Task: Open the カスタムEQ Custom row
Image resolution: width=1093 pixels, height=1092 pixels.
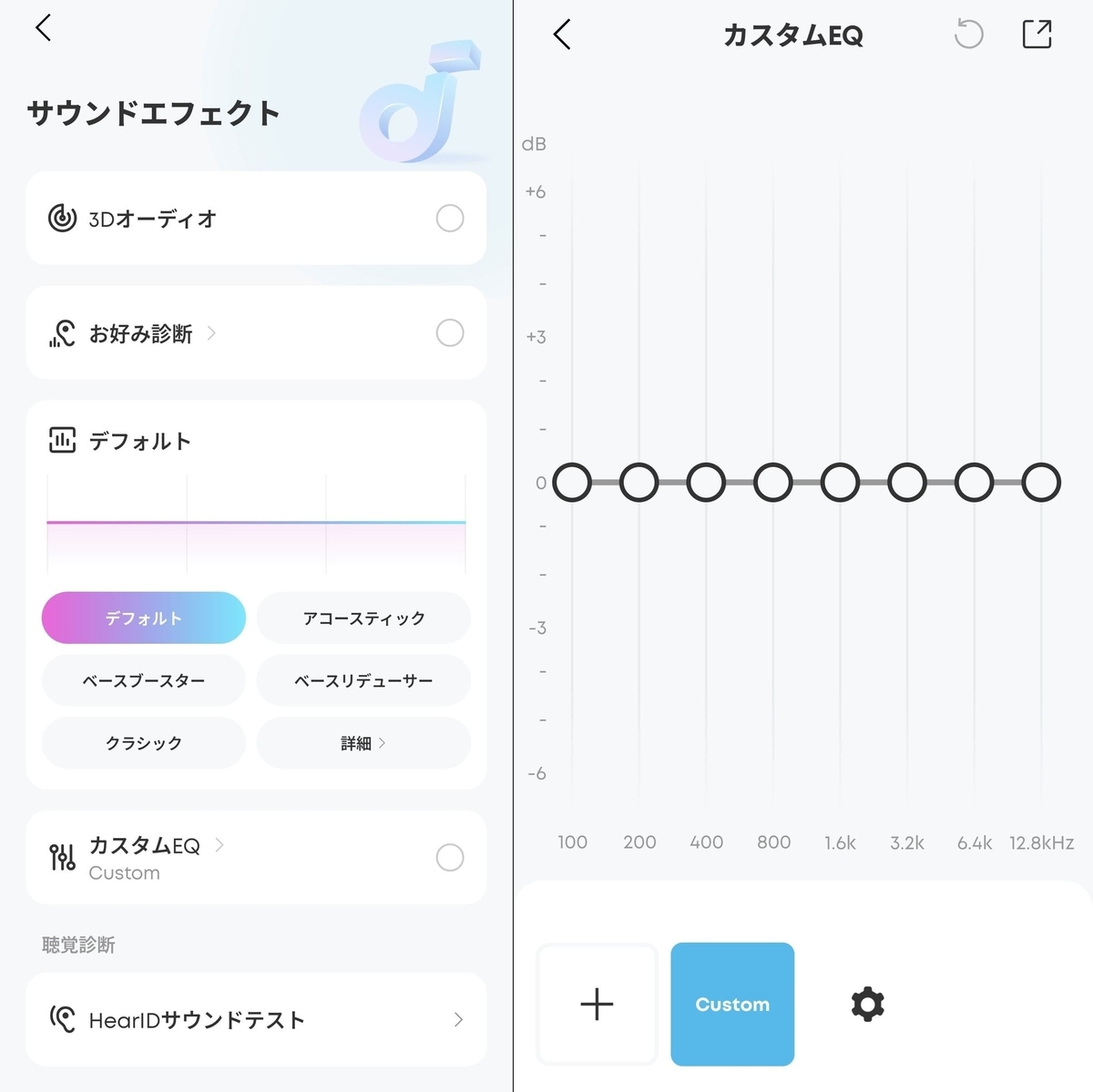Action: [x=146, y=857]
